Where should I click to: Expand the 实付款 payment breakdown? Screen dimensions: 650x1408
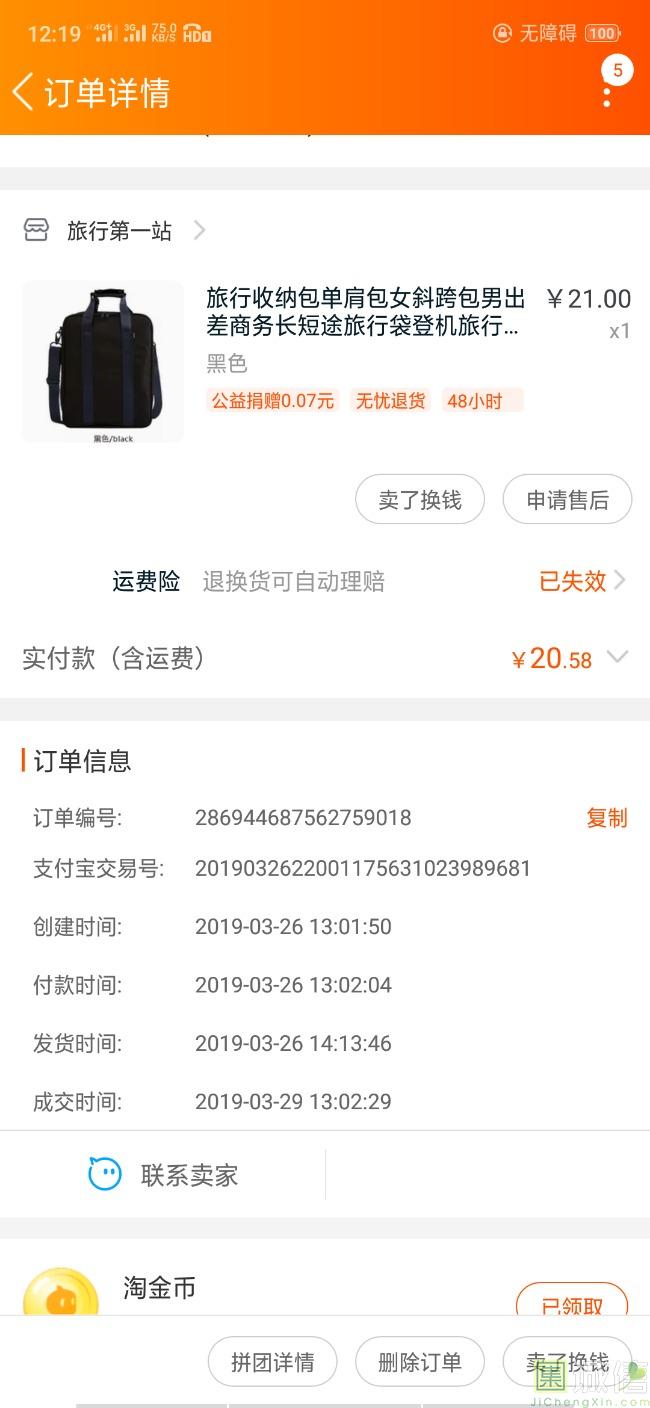(617, 658)
